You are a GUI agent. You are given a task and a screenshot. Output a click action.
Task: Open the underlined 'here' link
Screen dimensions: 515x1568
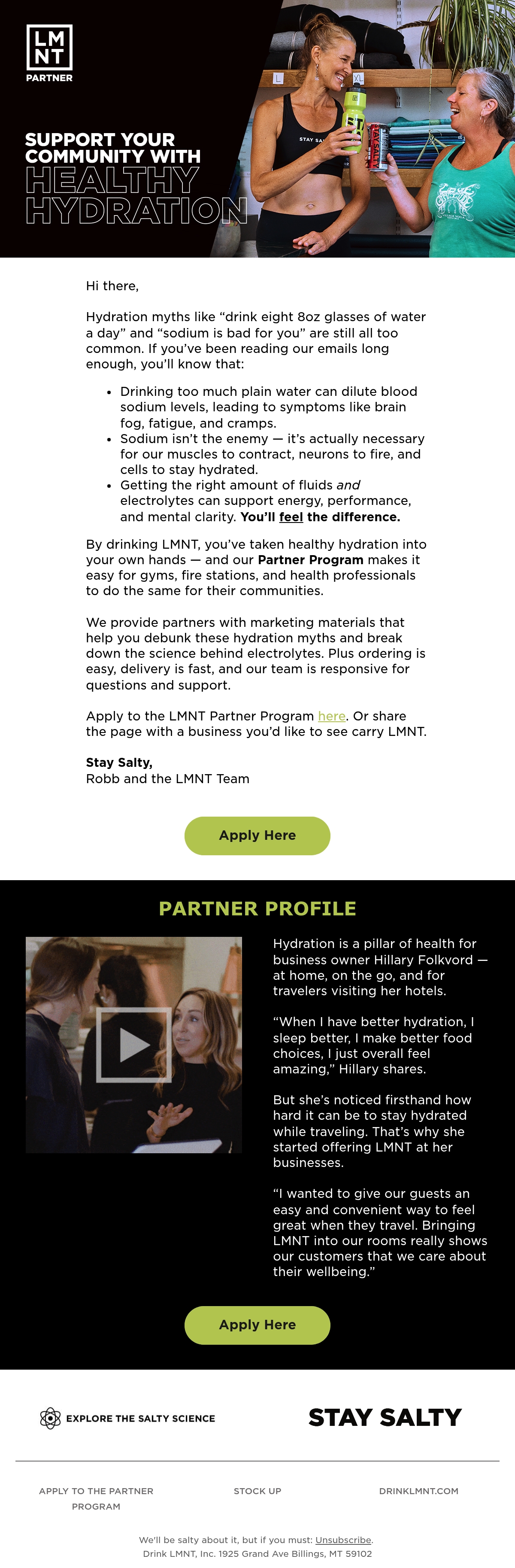[332, 716]
